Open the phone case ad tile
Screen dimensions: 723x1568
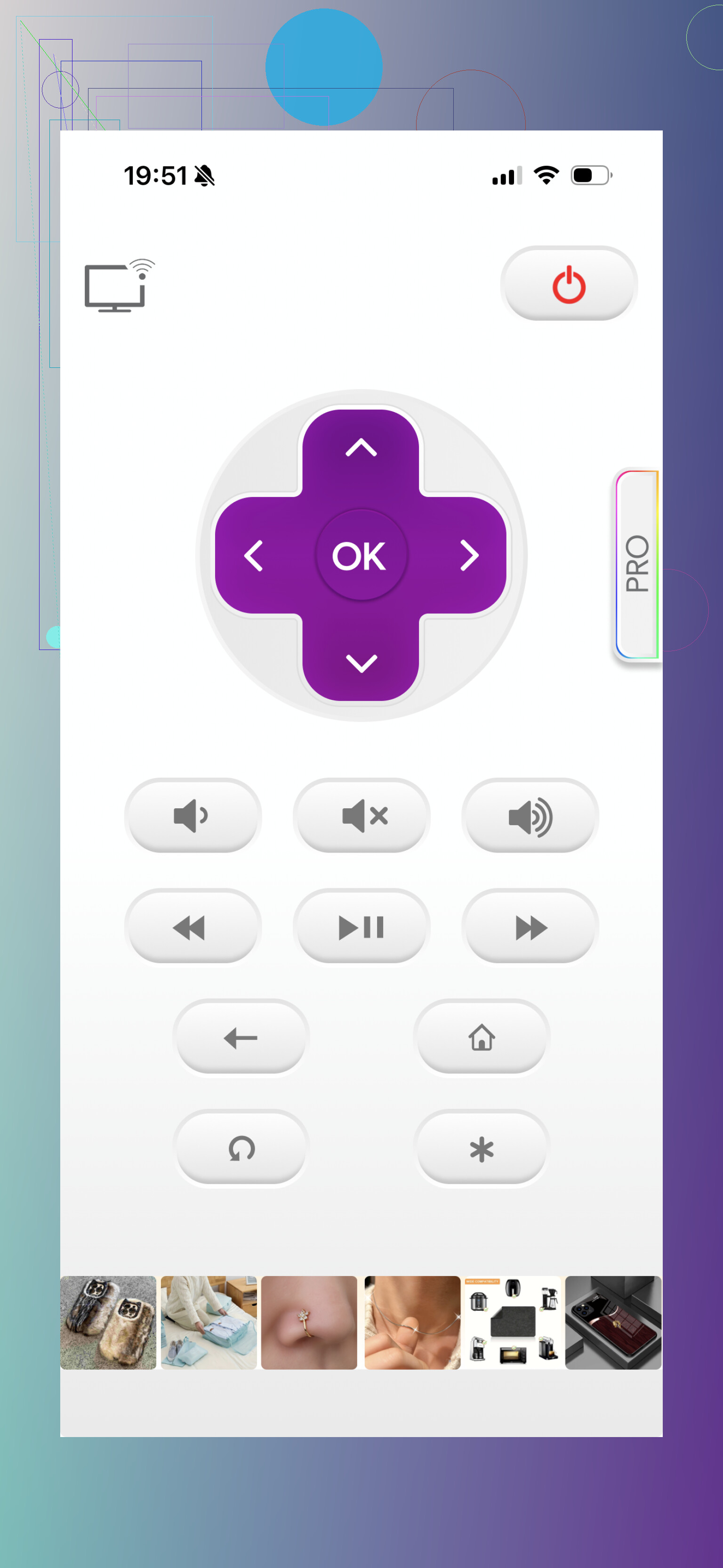point(613,1322)
